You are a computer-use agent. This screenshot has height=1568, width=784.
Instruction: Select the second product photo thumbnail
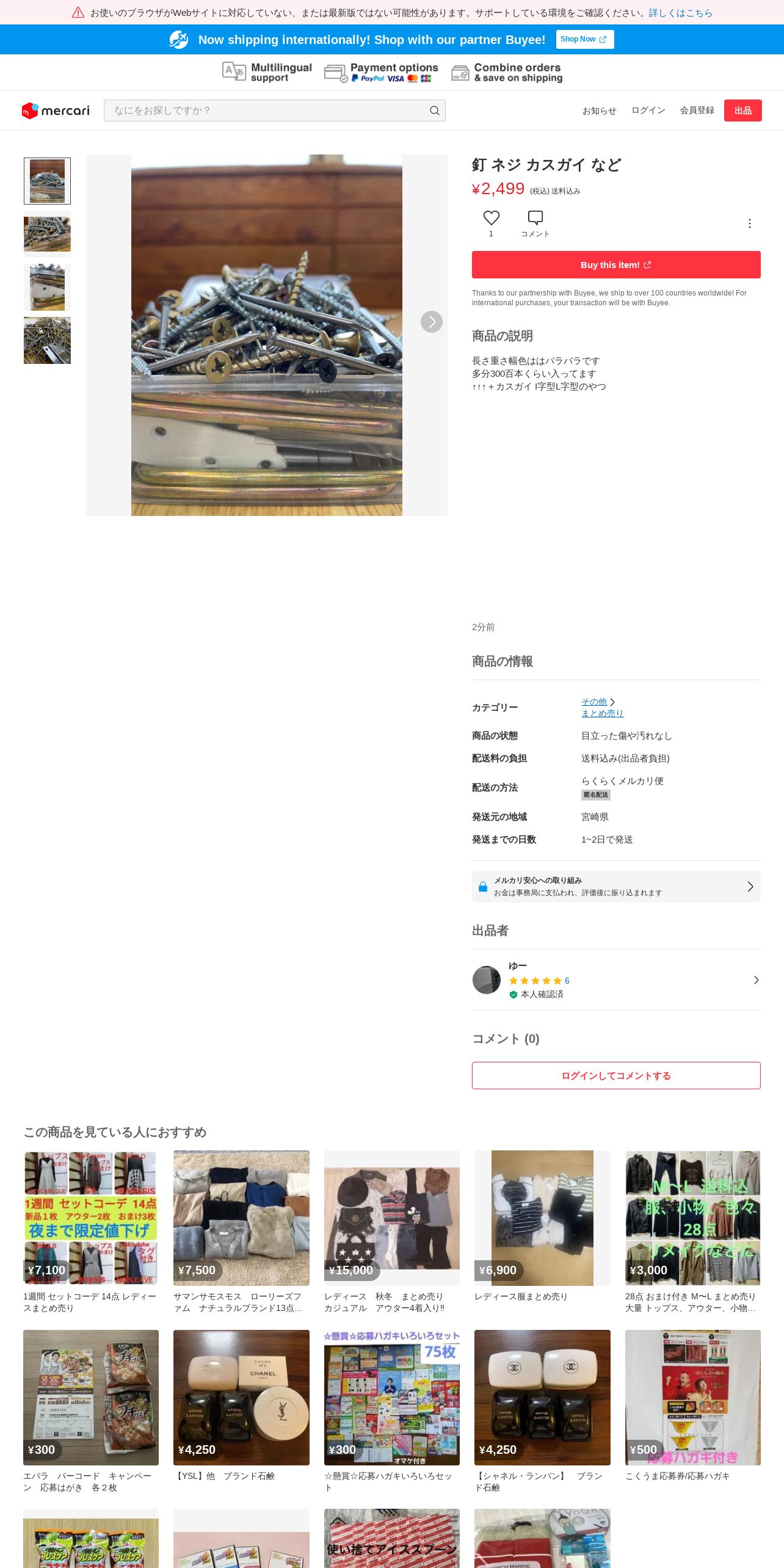pos(47,234)
